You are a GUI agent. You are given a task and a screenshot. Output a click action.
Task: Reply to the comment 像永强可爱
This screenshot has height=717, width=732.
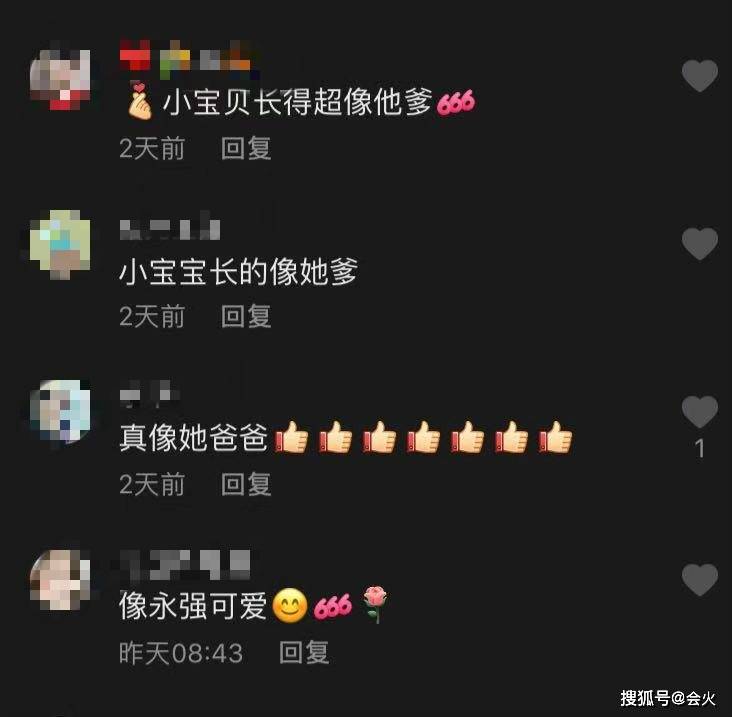click(x=304, y=653)
